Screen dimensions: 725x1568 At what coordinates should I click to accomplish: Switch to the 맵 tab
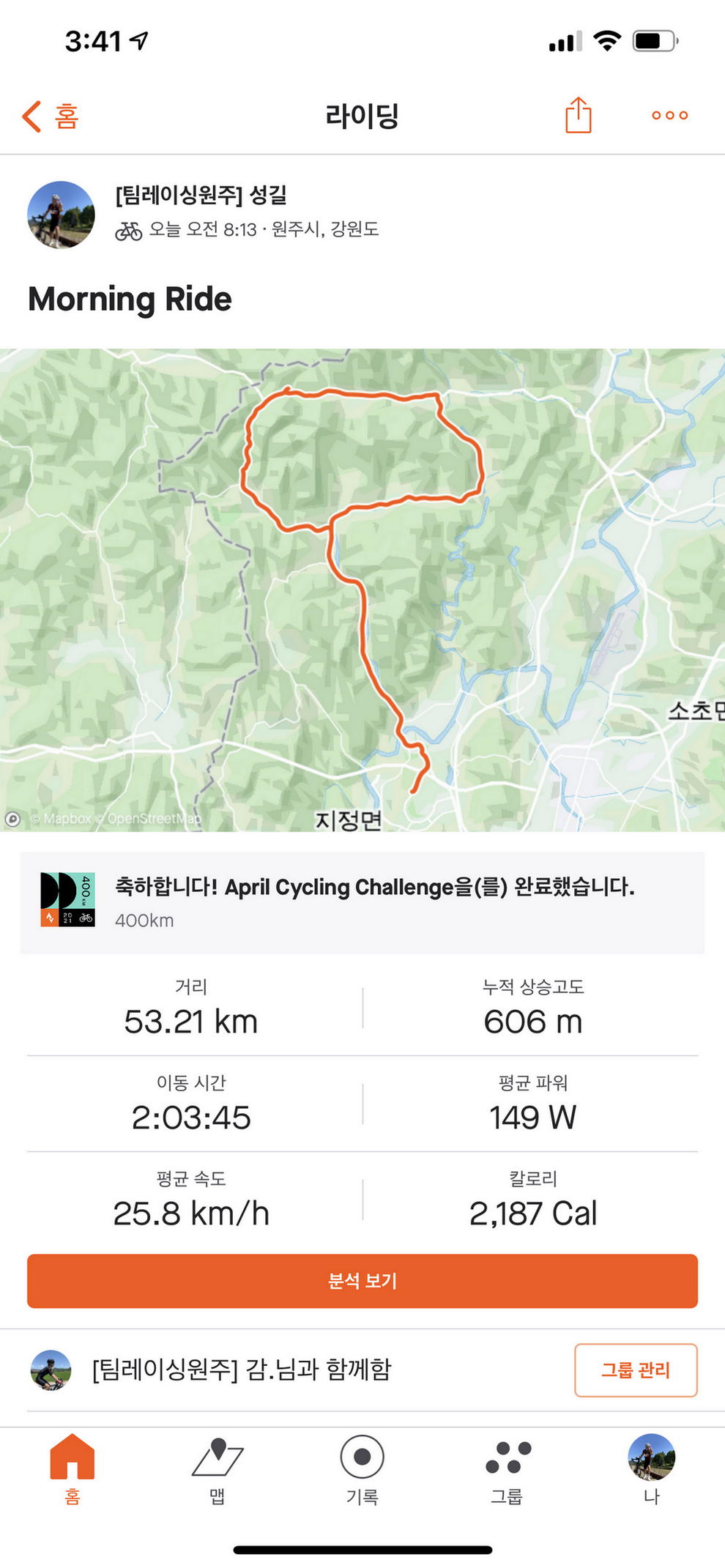pyautogui.click(x=217, y=1467)
